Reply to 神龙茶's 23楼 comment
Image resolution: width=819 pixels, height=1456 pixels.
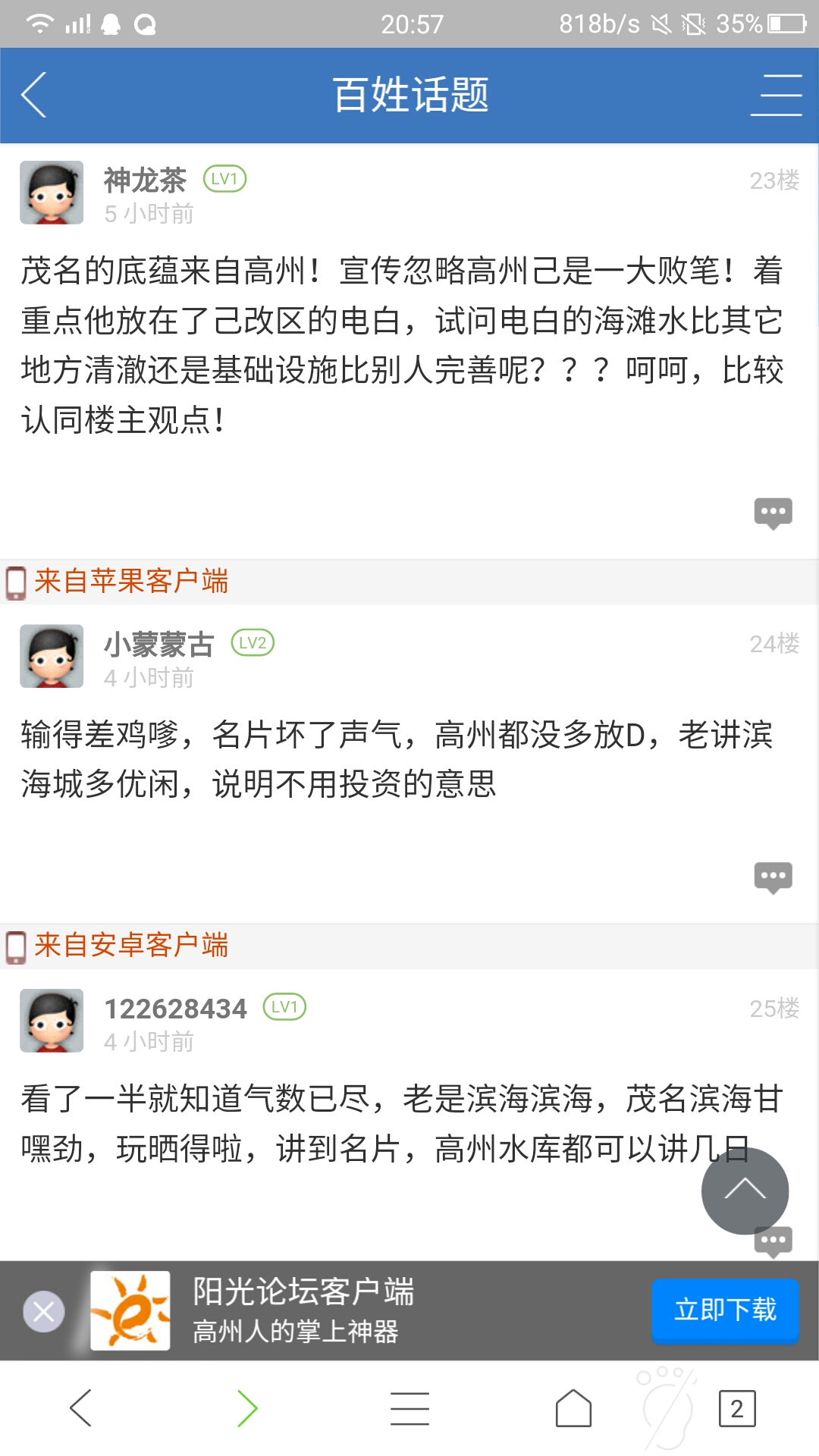click(x=773, y=513)
